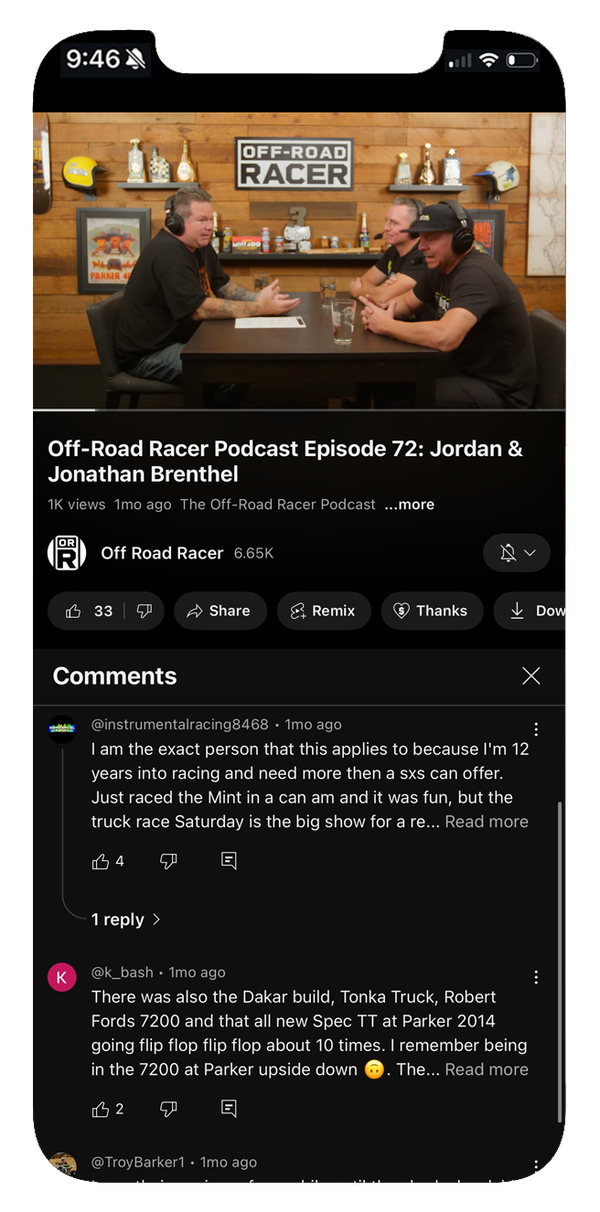
Task: Close the Comments panel
Action: (531, 676)
